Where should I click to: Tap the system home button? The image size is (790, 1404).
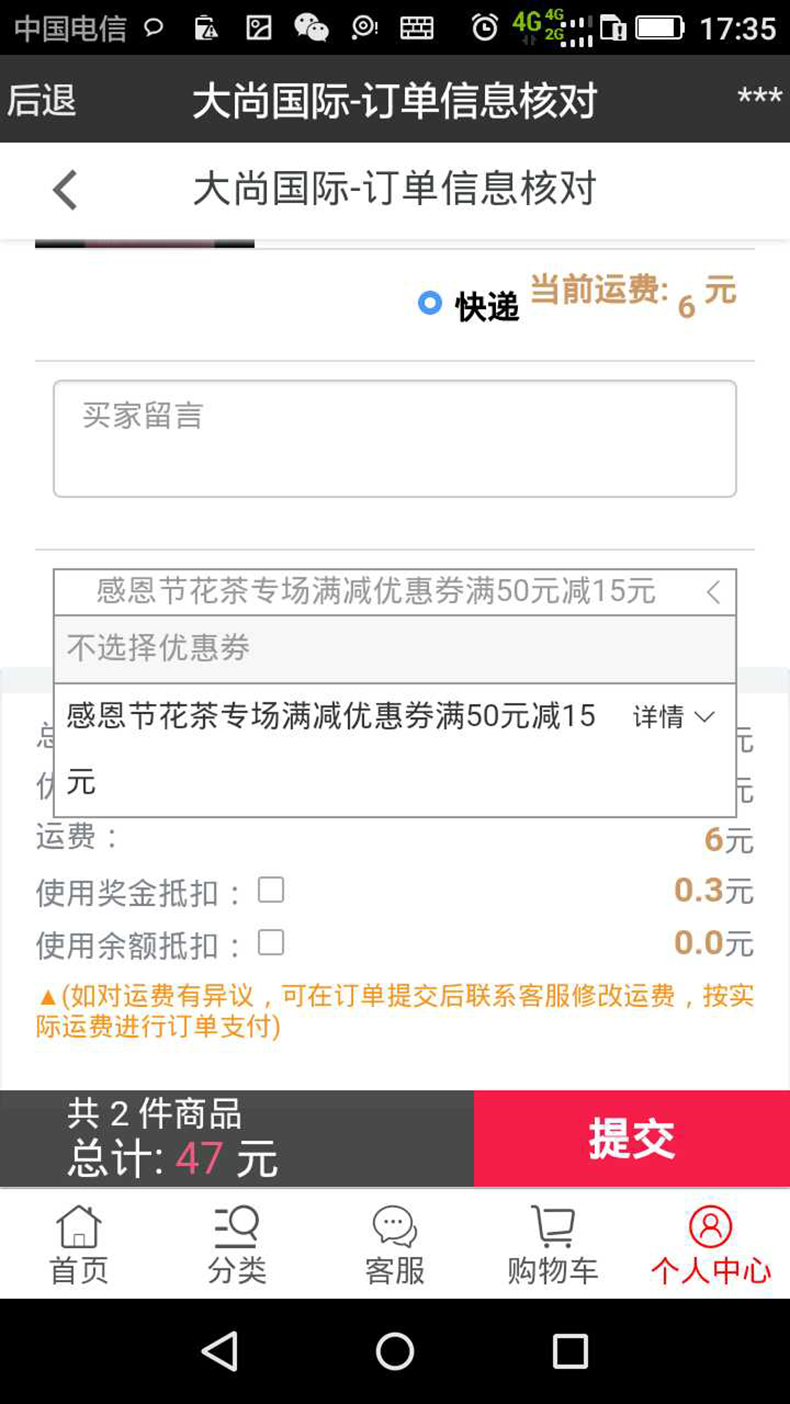[x=395, y=1352]
